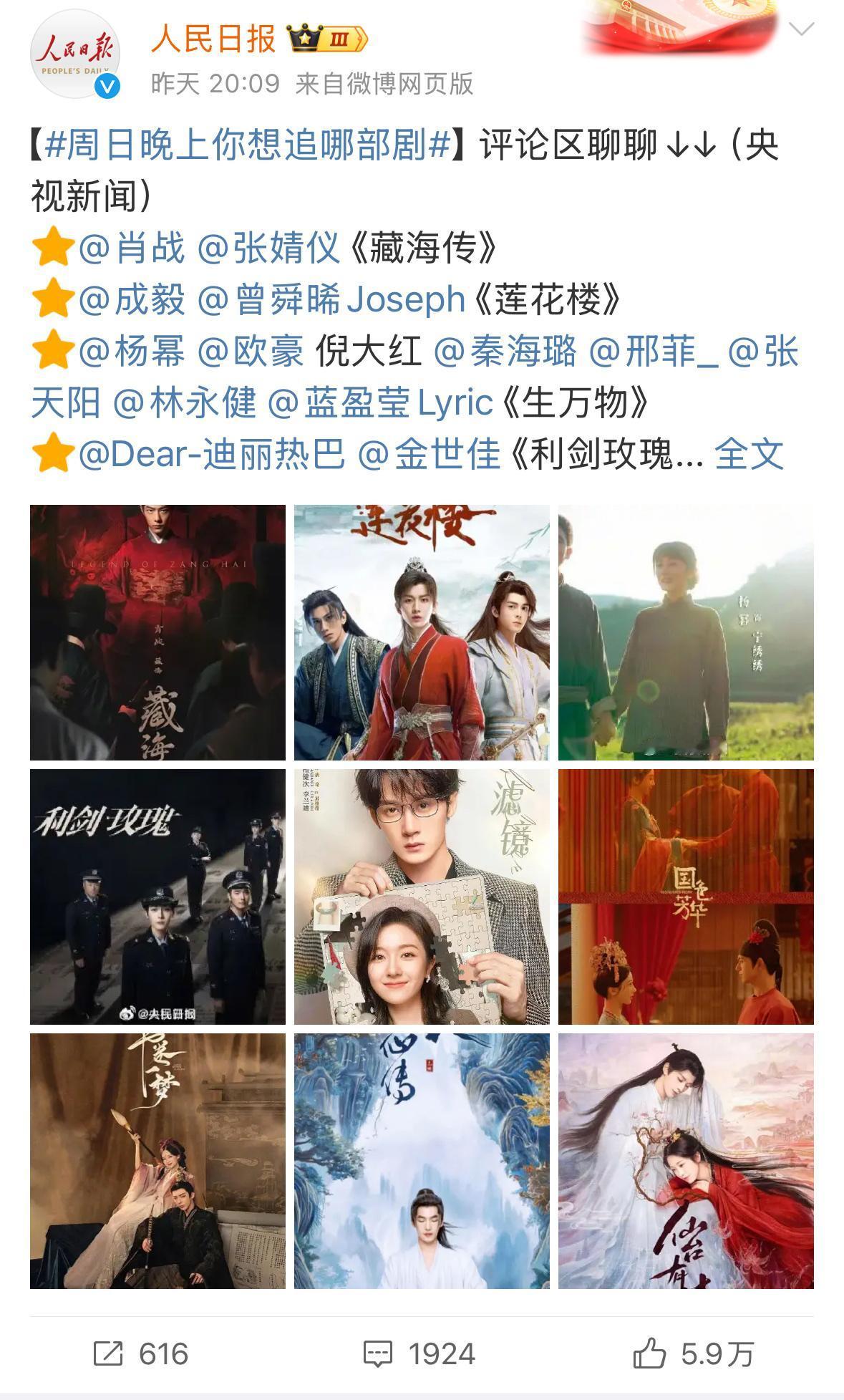
Task: Open @Dear-迪丽热巴 mention
Action: pyautogui.click(x=212, y=454)
